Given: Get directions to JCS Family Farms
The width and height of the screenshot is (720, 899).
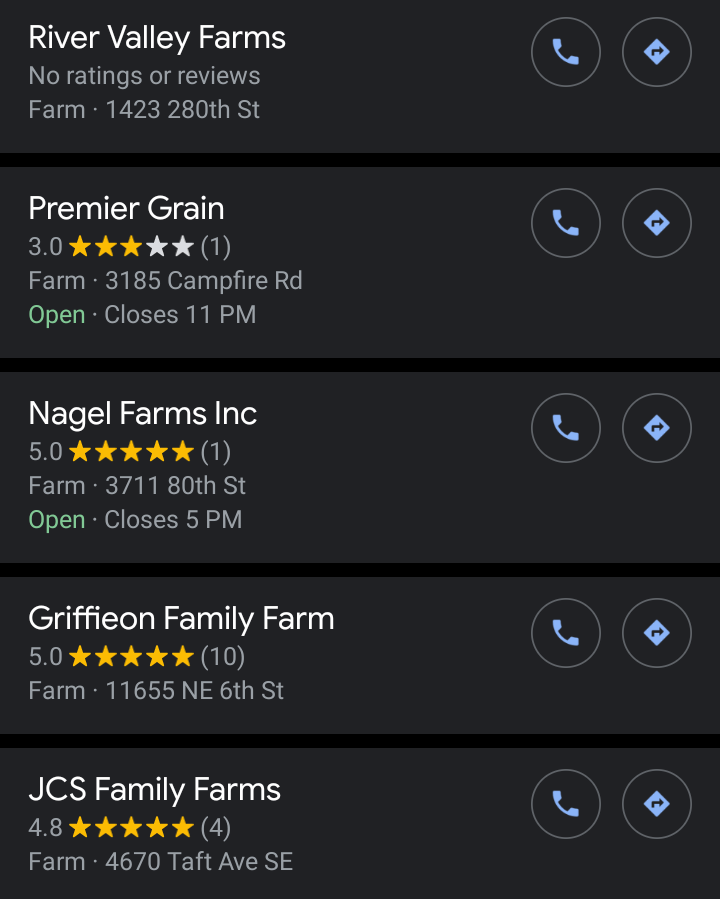Looking at the screenshot, I should [x=657, y=804].
